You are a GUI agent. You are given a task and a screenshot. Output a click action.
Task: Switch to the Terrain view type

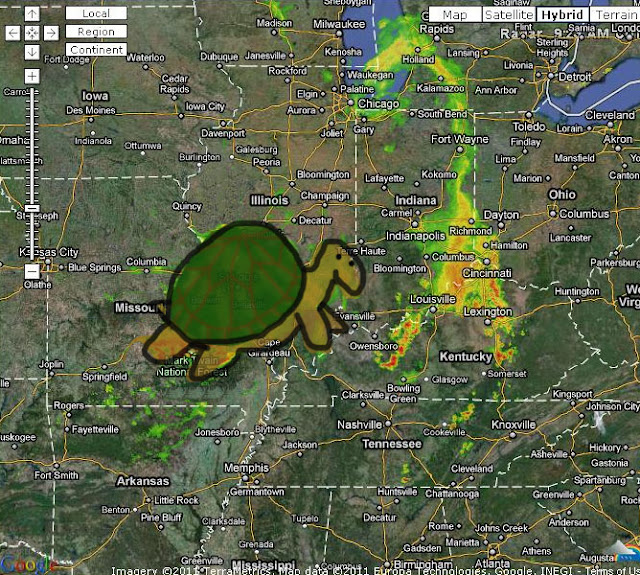pyautogui.click(x=614, y=15)
